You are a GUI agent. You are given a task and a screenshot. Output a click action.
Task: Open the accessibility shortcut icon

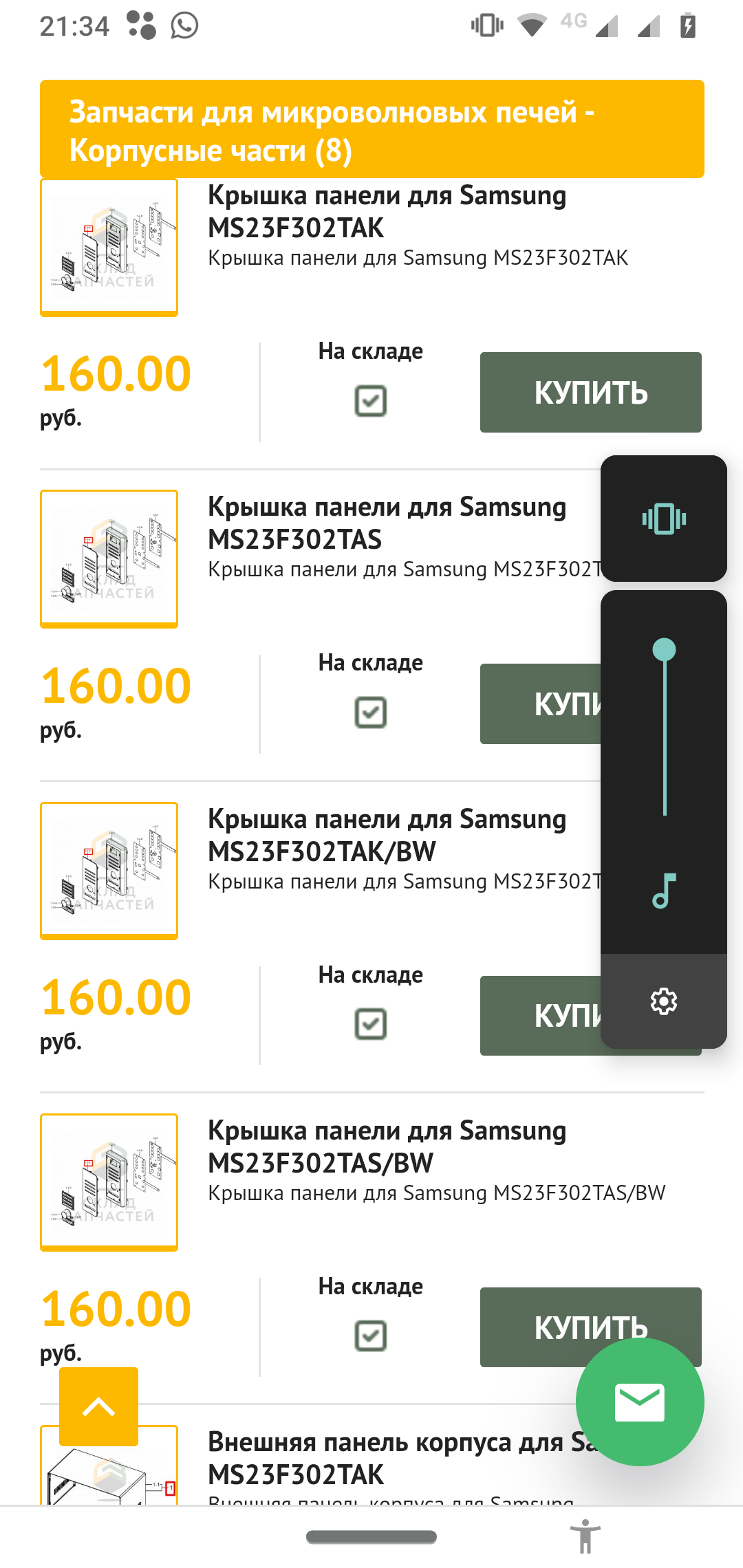click(x=585, y=1536)
